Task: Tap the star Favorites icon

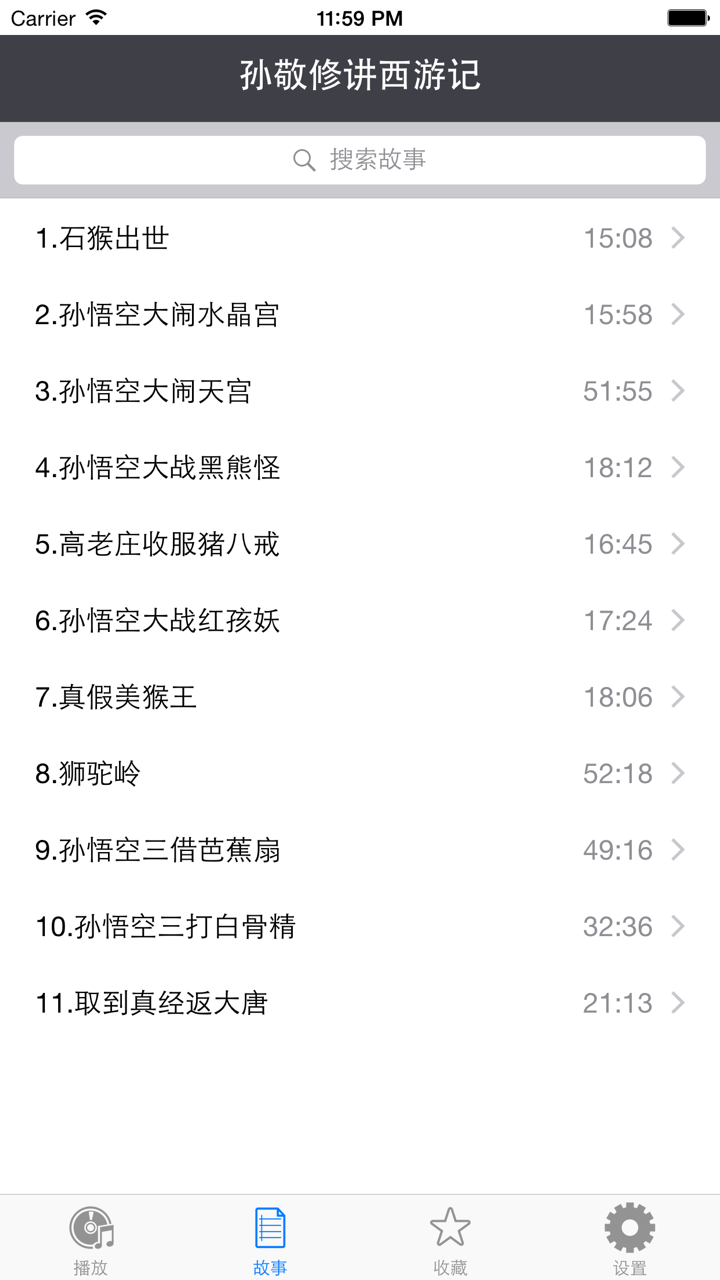Action: [450, 1225]
